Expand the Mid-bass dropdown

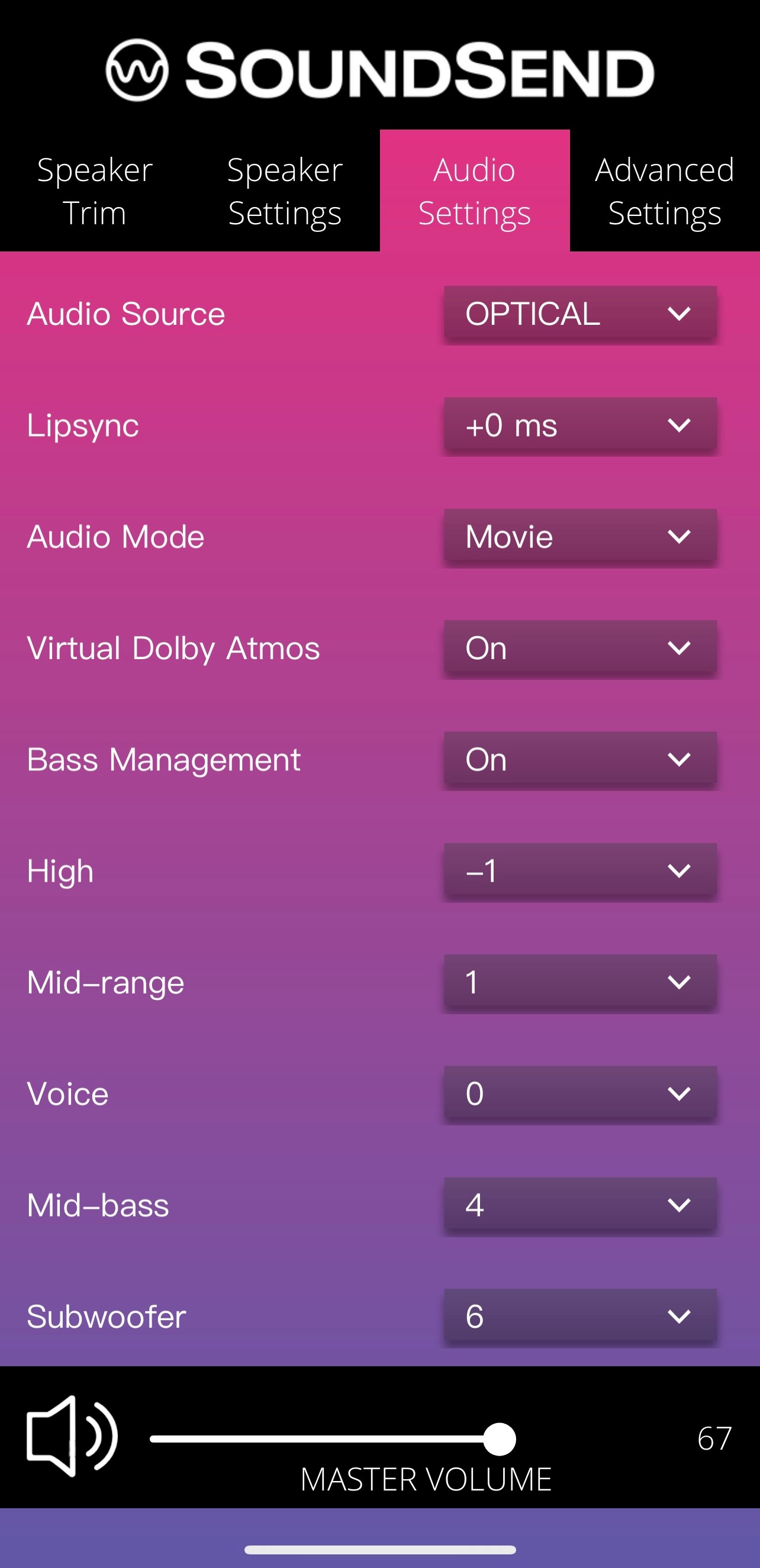click(x=580, y=1205)
